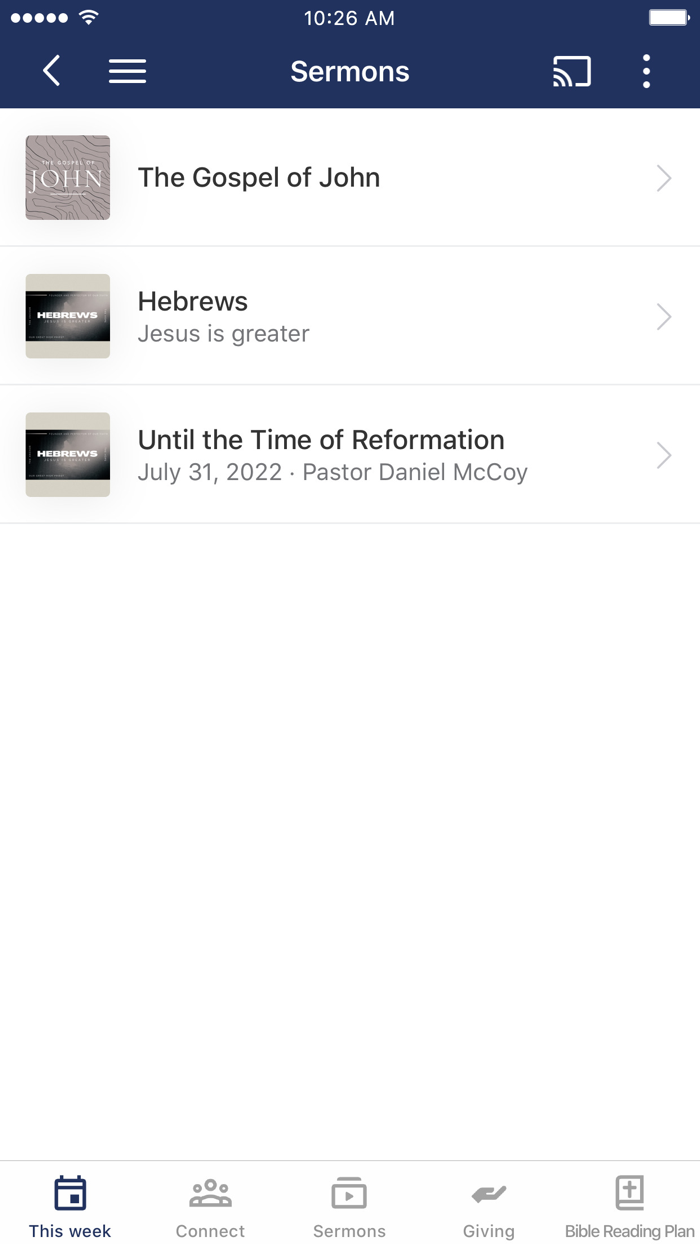Switch to the Connect tab
Image resolution: width=700 pixels, height=1244 pixels.
click(x=210, y=1205)
